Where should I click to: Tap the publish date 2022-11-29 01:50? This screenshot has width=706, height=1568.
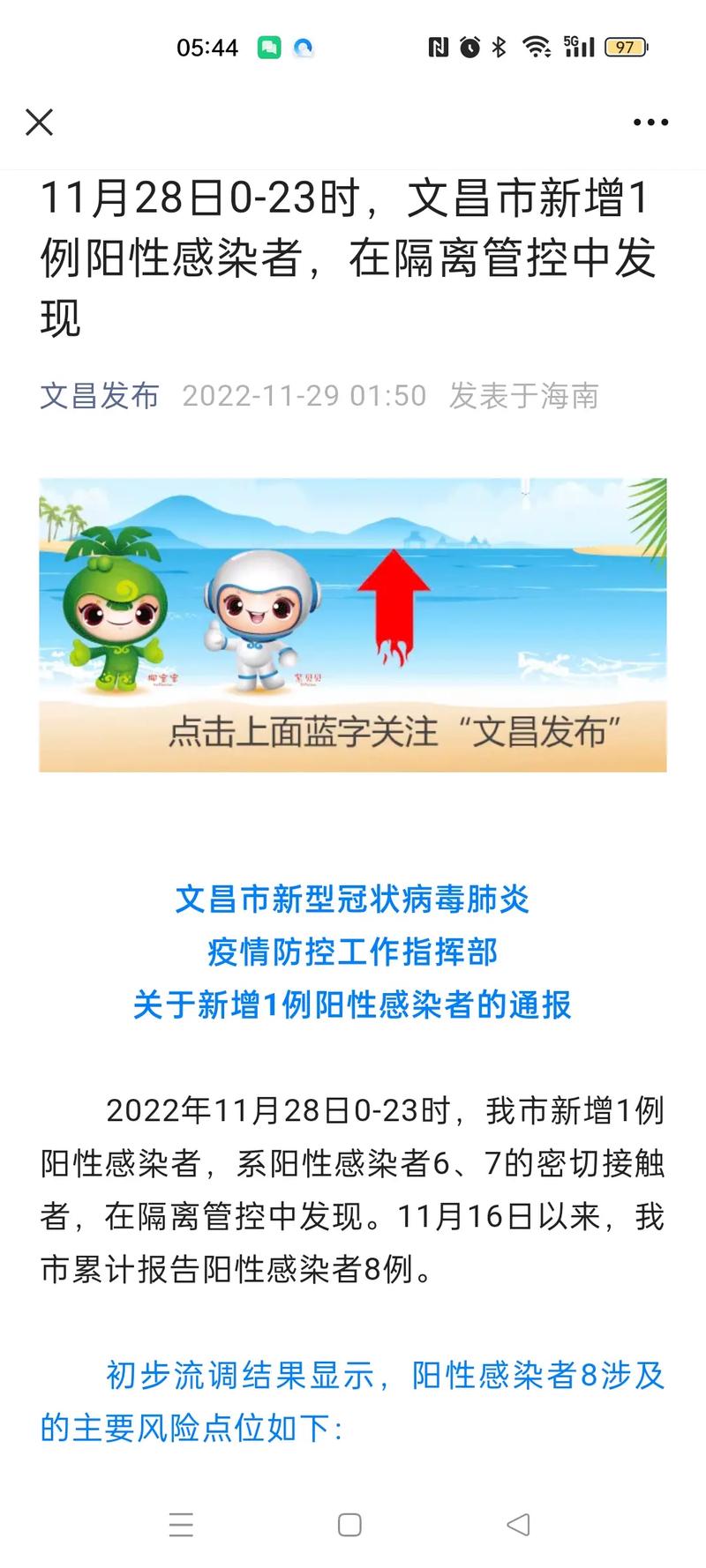pos(304,397)
